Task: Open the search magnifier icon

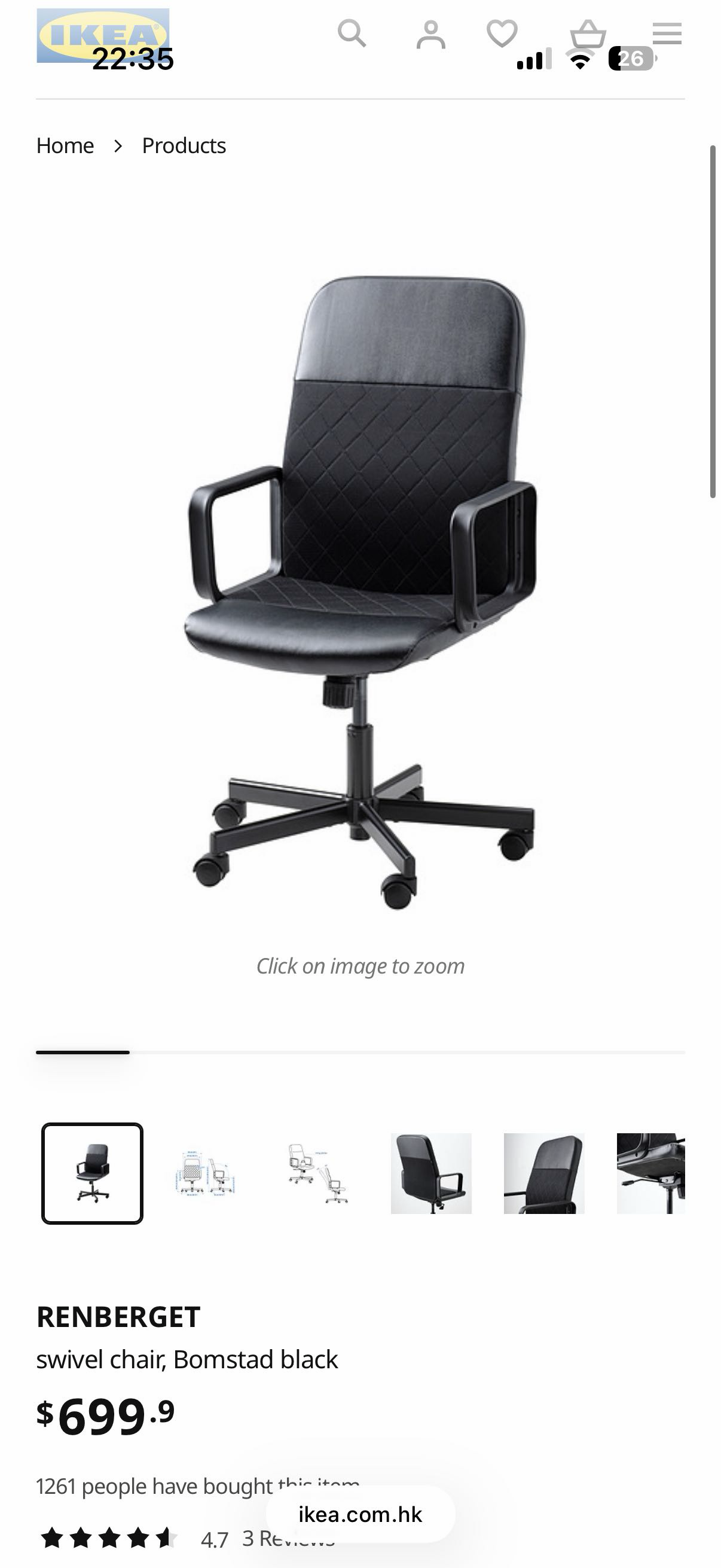Action: pos(352,33)
